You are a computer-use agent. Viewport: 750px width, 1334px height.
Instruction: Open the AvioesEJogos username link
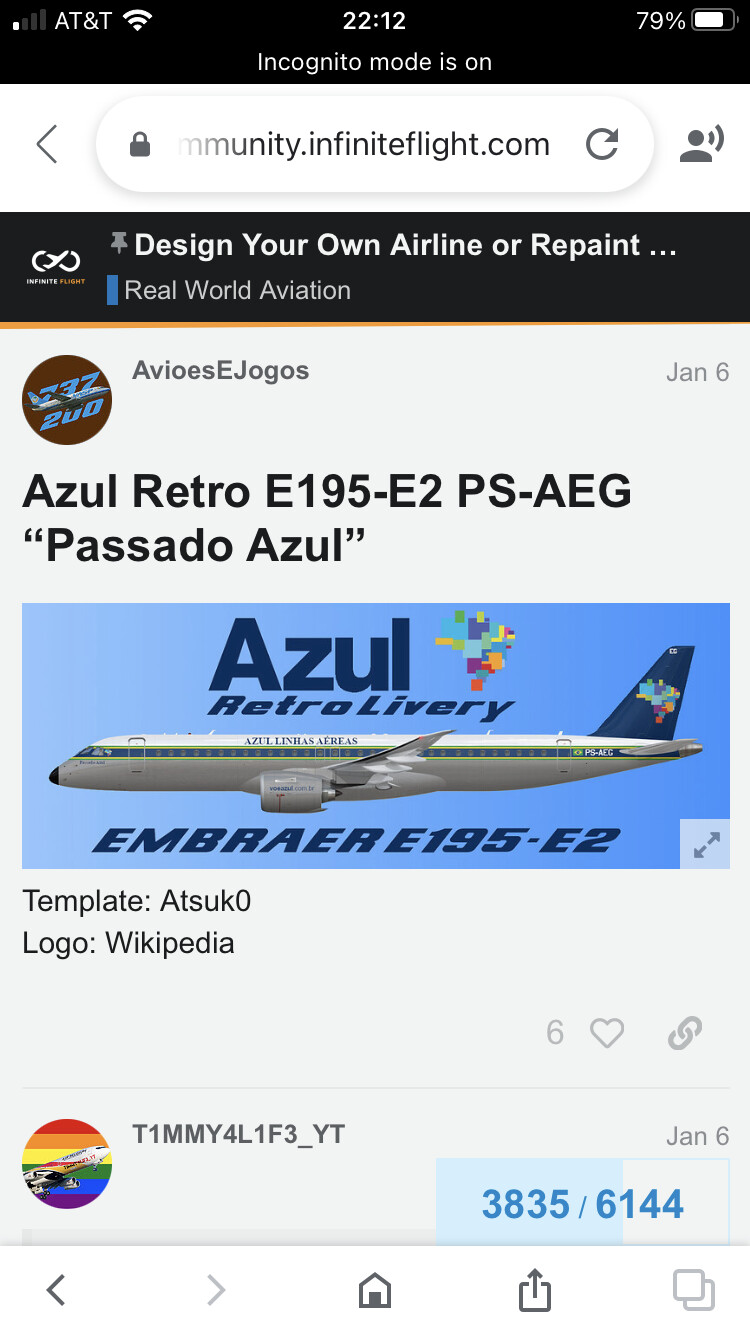(220, 370)
